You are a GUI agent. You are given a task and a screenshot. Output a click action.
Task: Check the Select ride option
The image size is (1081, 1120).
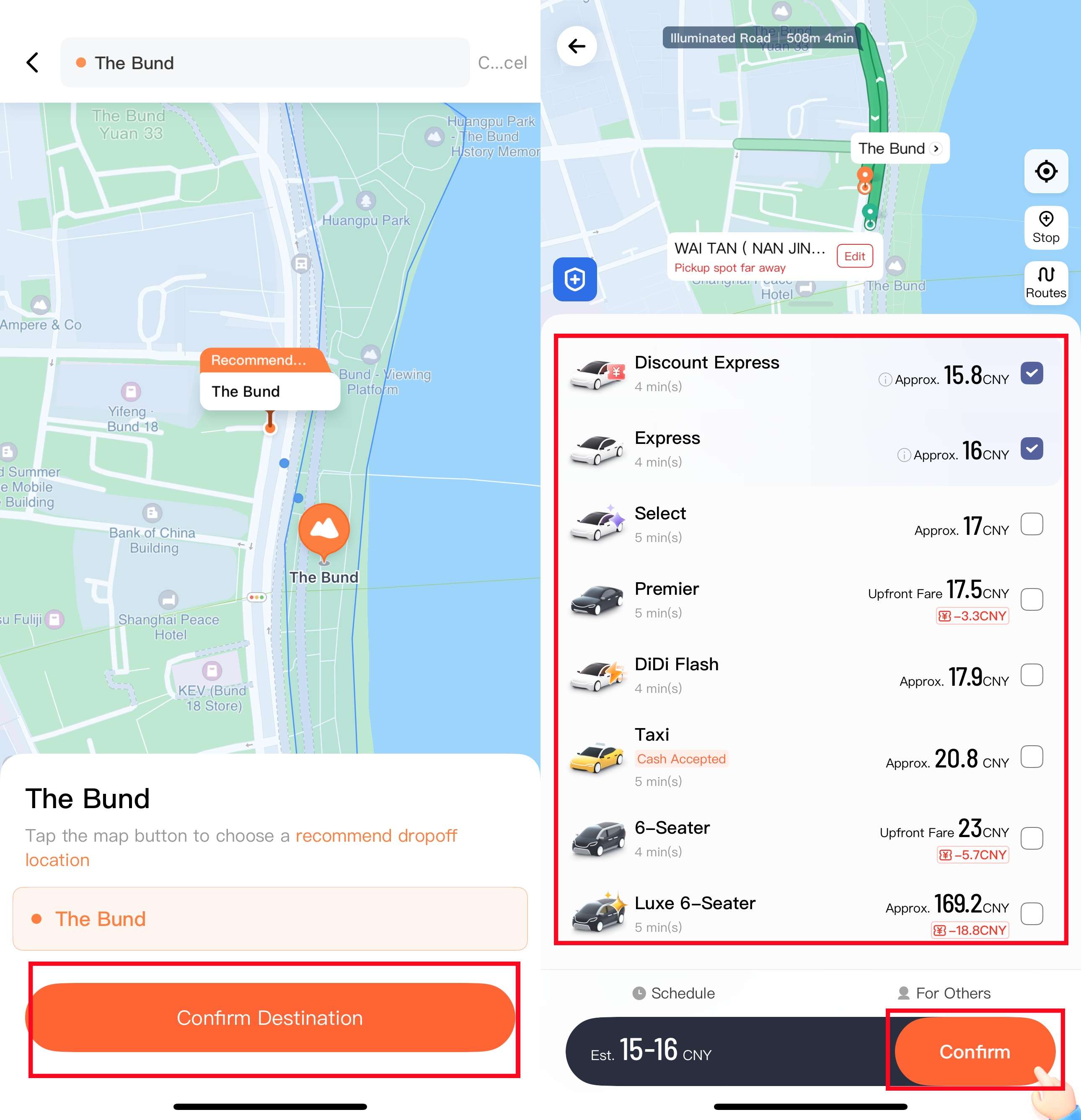pos(1031,524)
